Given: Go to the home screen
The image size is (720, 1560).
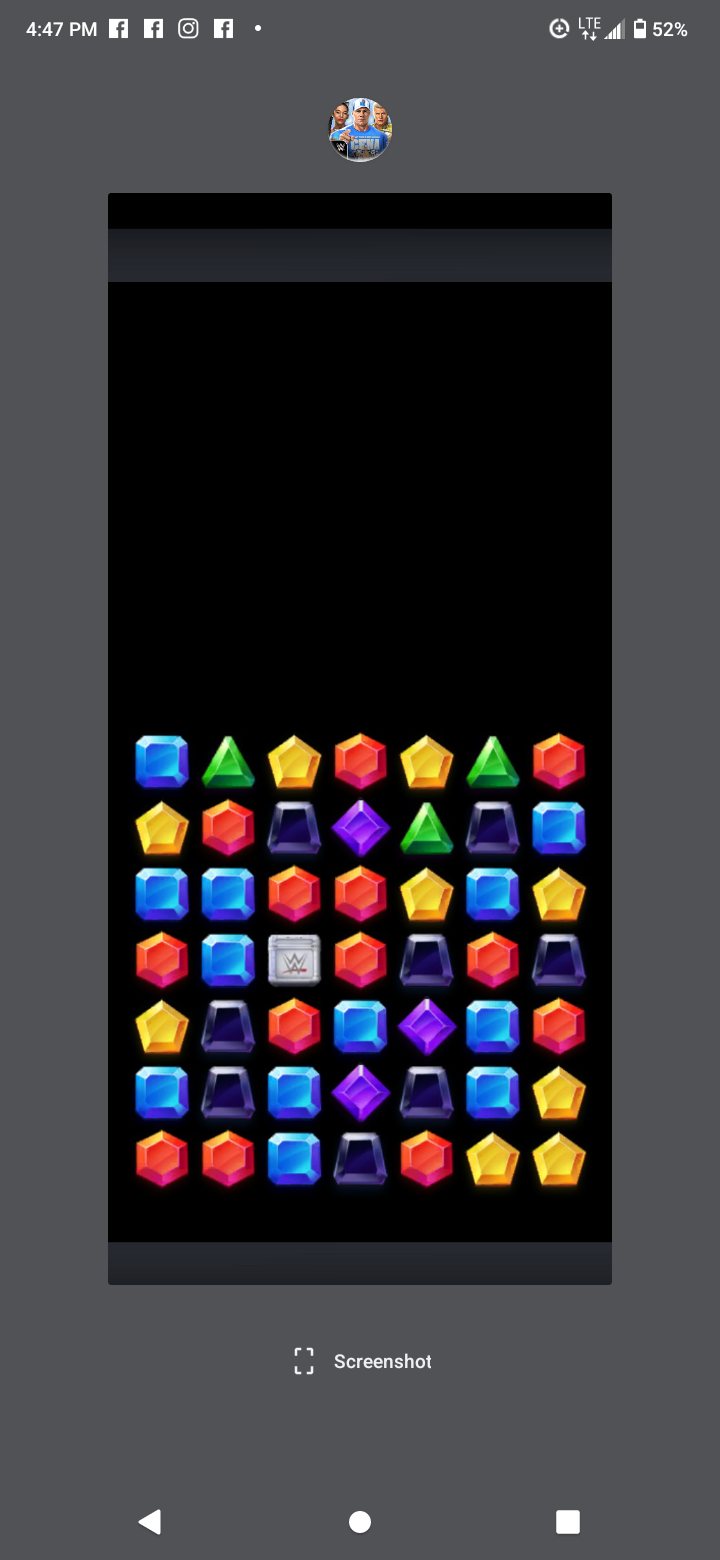Looking at the screenshot, I should point(360,1521).
